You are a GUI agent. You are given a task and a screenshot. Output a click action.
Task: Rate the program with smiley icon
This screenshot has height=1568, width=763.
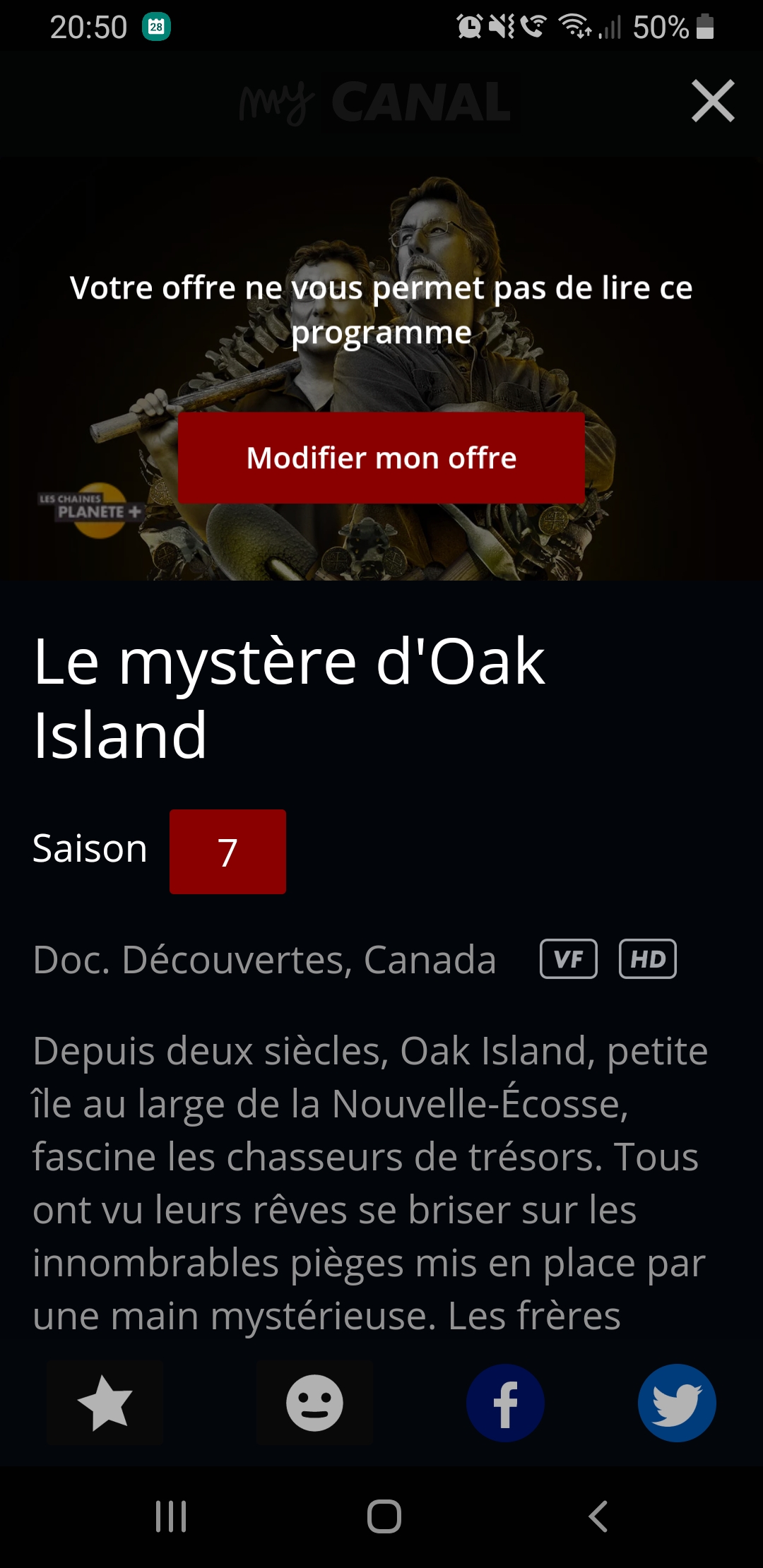314,1403
